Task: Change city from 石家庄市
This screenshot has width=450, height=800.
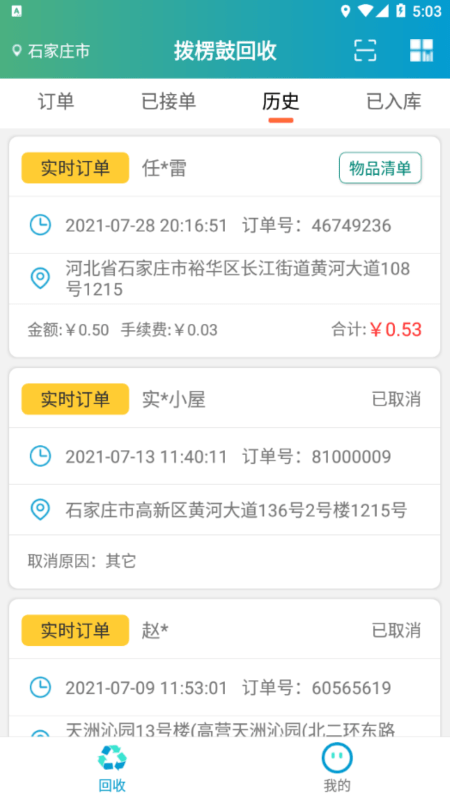Action: coord(51,51)
